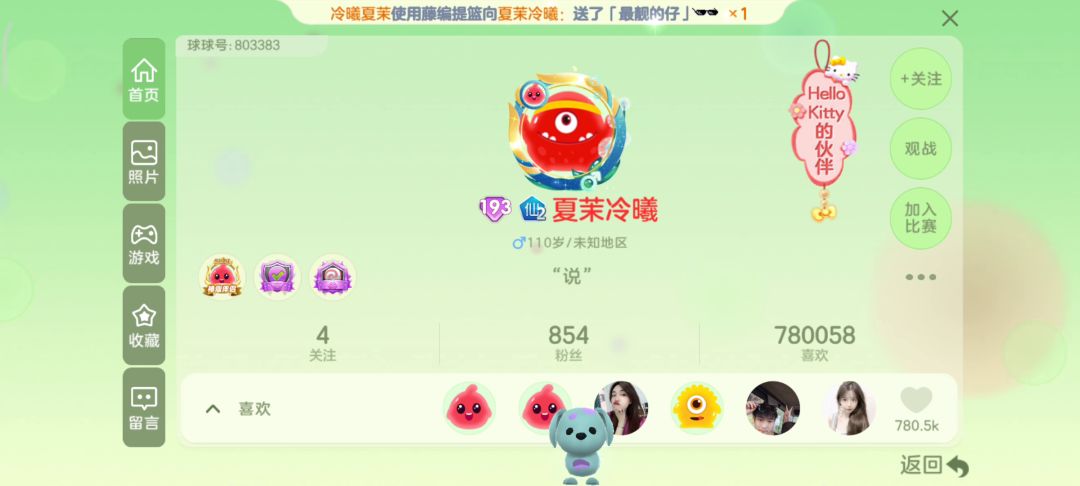Switch to the 首页 tab
Image resolution: width=1080 pixels, height=486 pixels.
144,80
